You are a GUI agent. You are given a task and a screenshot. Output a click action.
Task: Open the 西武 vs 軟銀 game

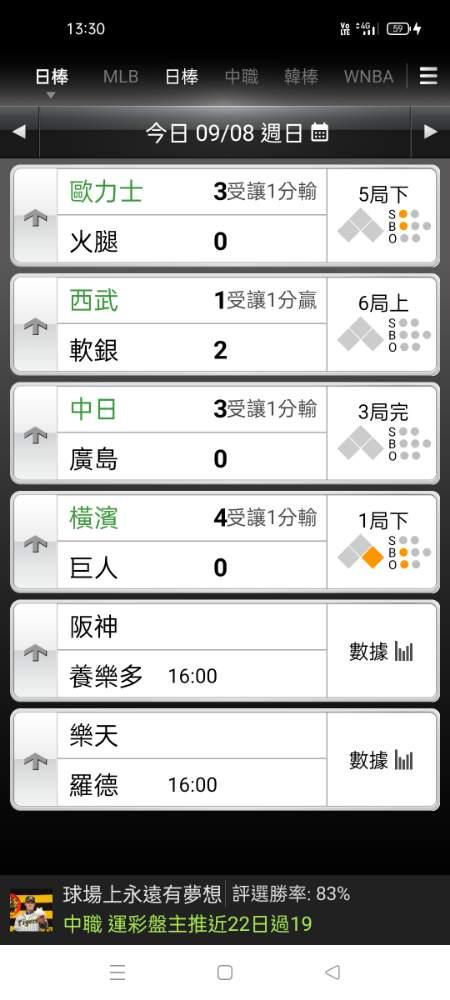(x=191, y=324)
